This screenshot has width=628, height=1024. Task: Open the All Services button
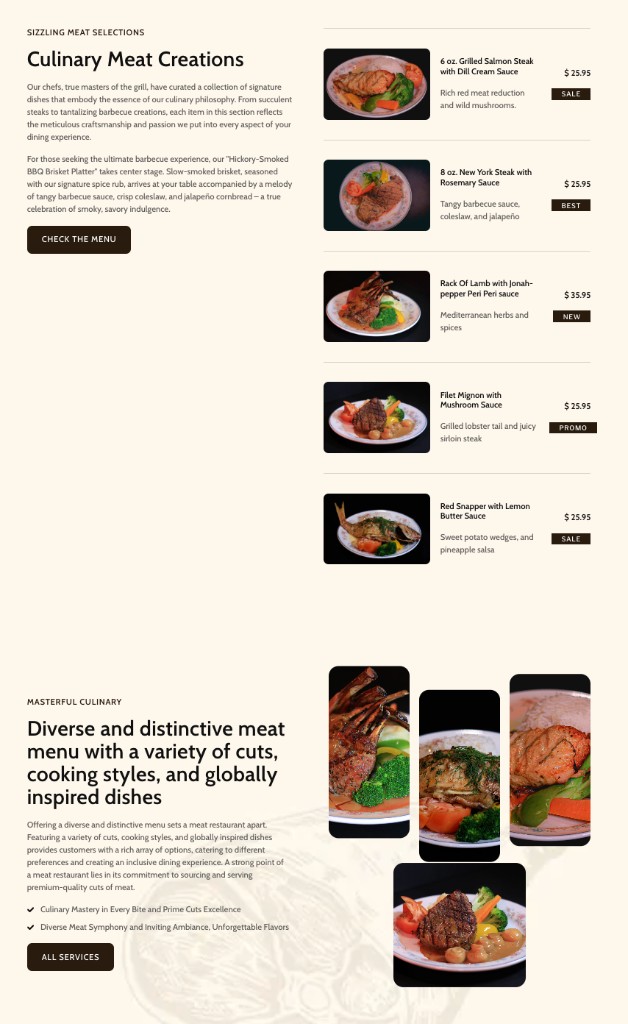71,957
